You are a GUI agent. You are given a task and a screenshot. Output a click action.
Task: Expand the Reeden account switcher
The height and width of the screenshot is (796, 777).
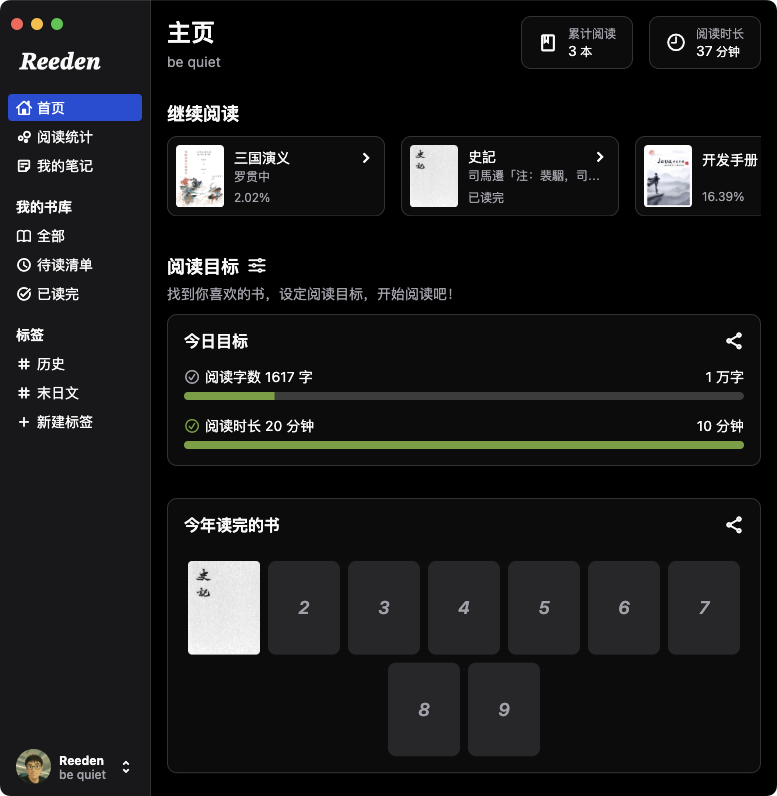coord(126,767)
